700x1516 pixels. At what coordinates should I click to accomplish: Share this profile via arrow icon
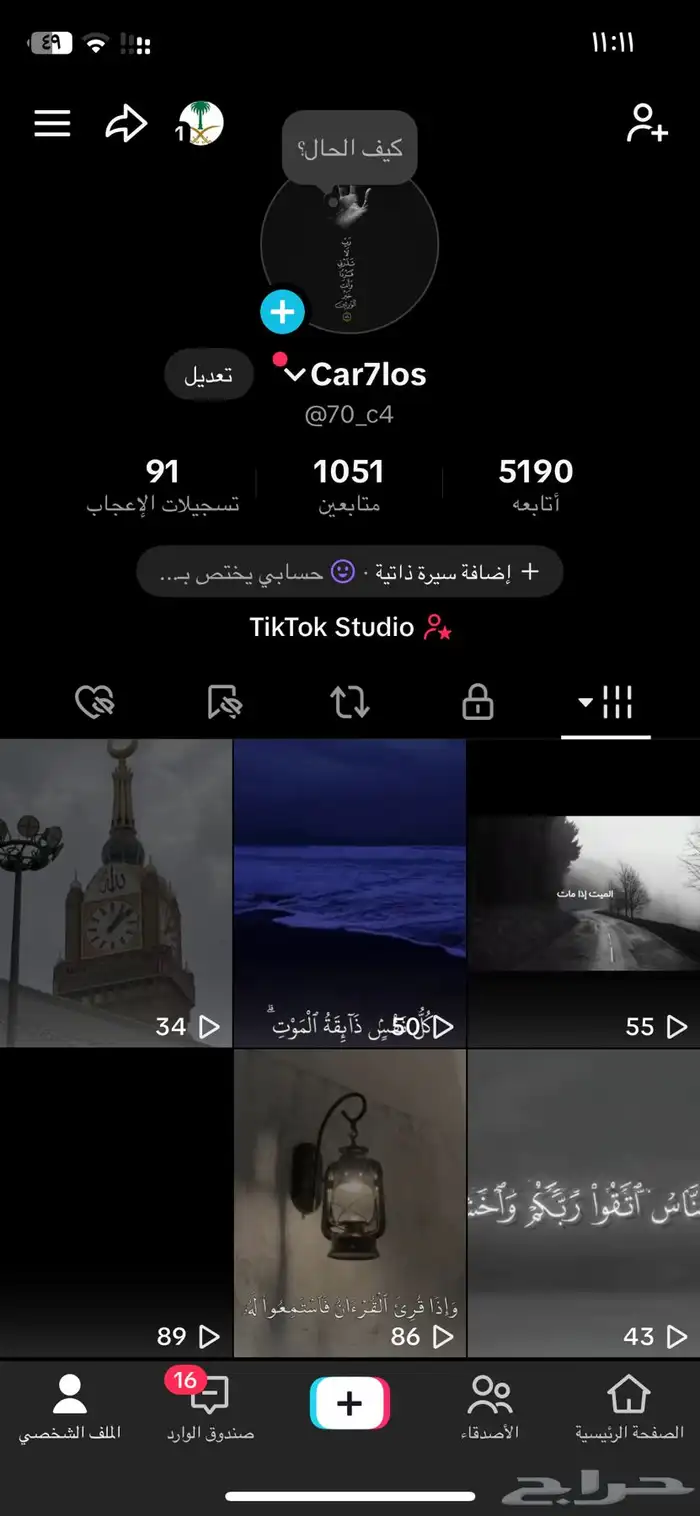(x=126, y=124)
